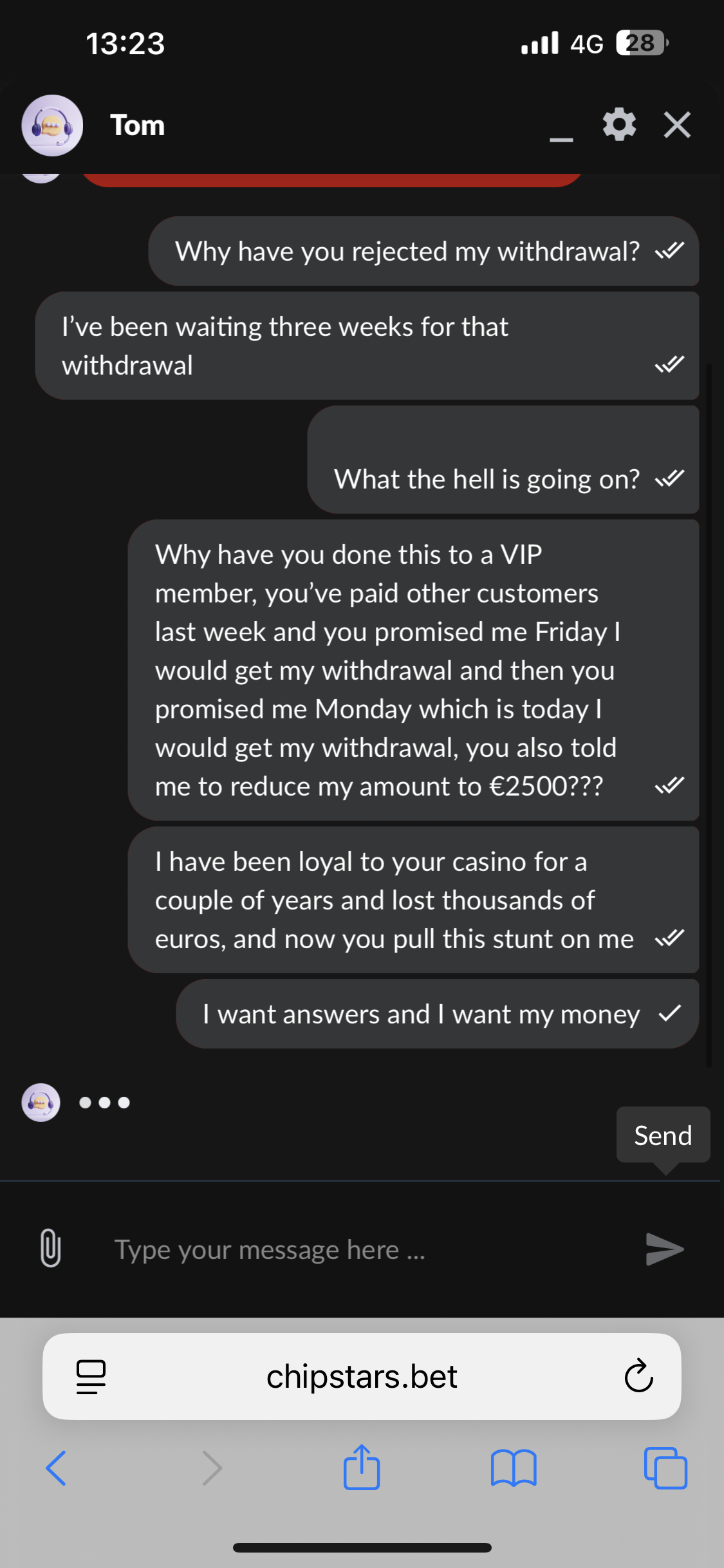Open chat settings gear
The height and width of the screenshot is (1568, 724).
pyautogui.click(x=619, y=125)
